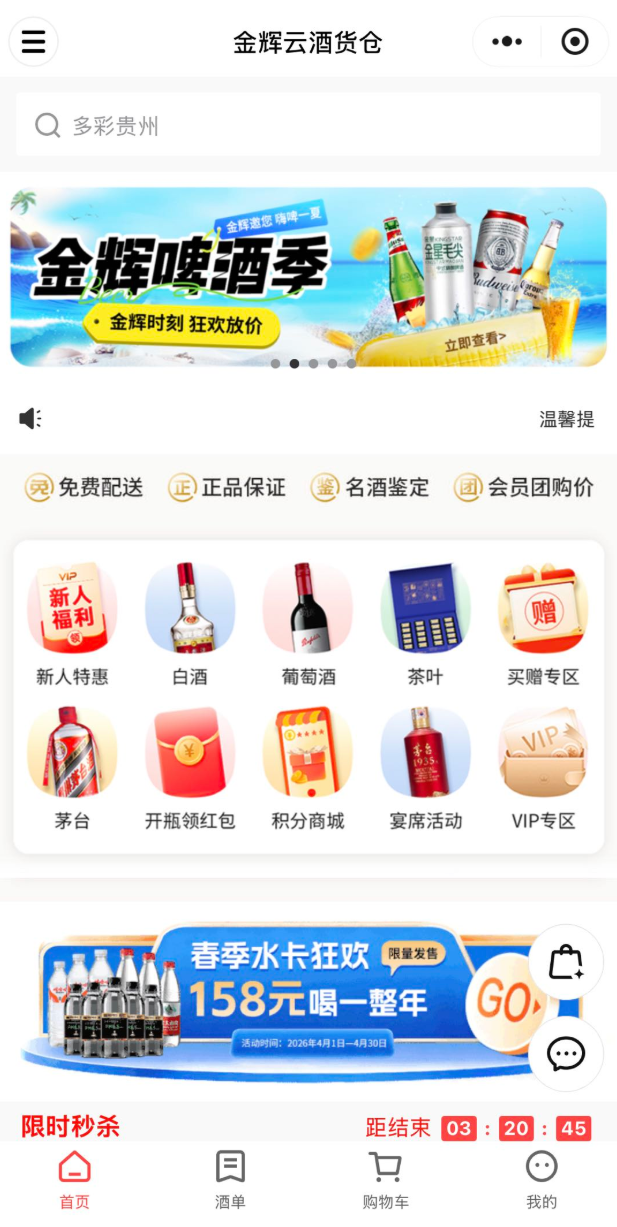This screenshot has width=617, height=1227.
Task: Close the mini program via circle icon
Action: tap(575, 42)
